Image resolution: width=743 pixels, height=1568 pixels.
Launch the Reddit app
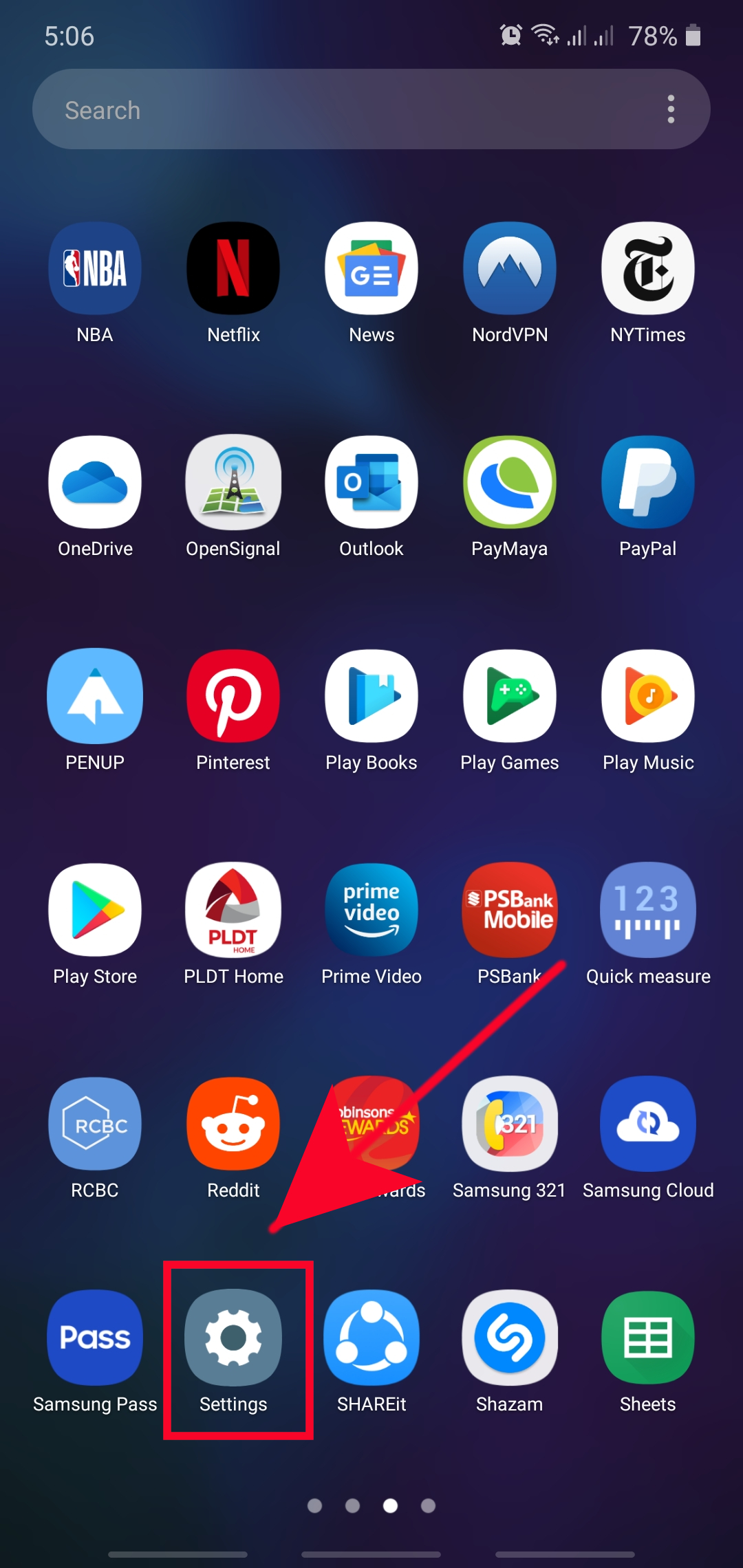233,1124
